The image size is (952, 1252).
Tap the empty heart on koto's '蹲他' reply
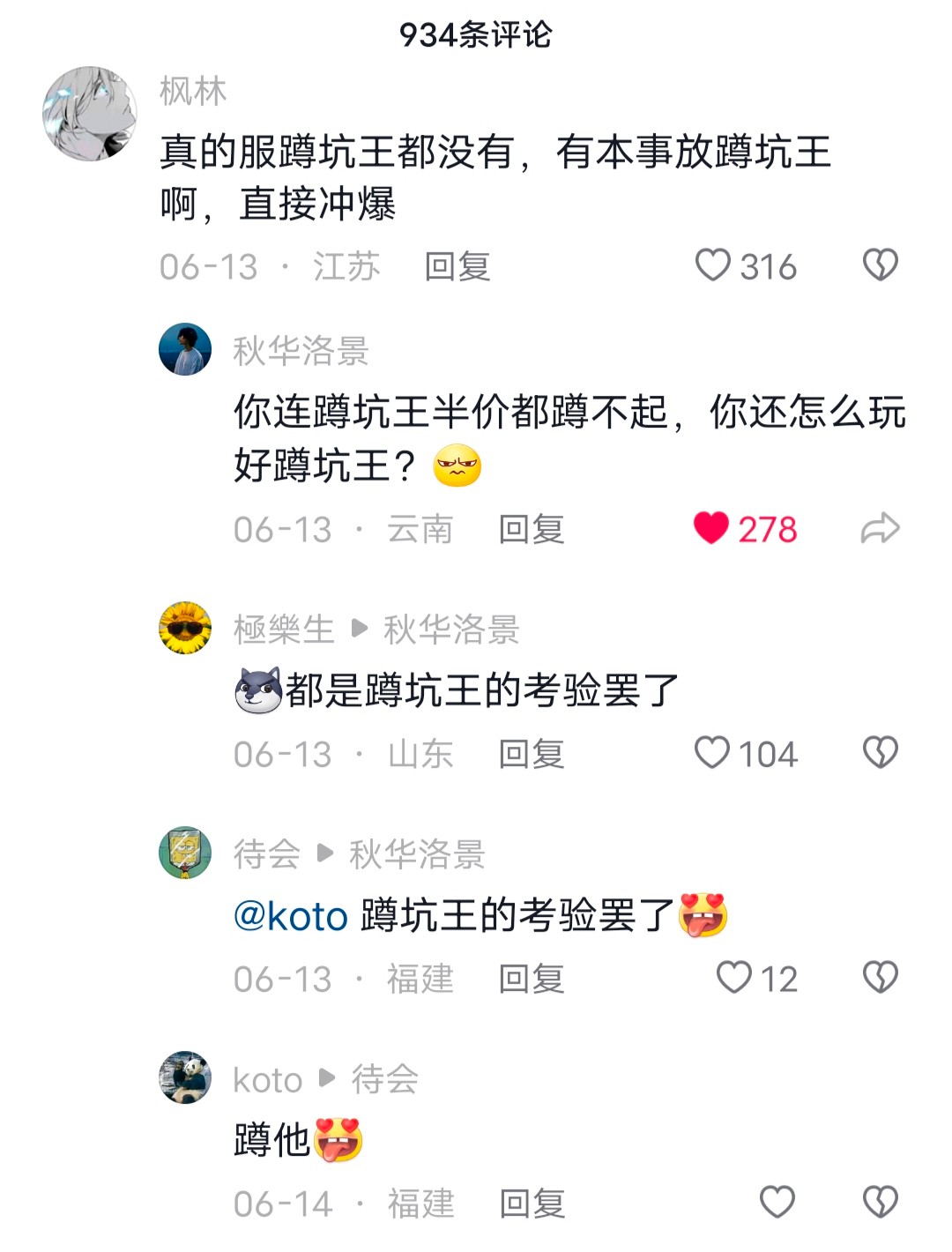776,1202
